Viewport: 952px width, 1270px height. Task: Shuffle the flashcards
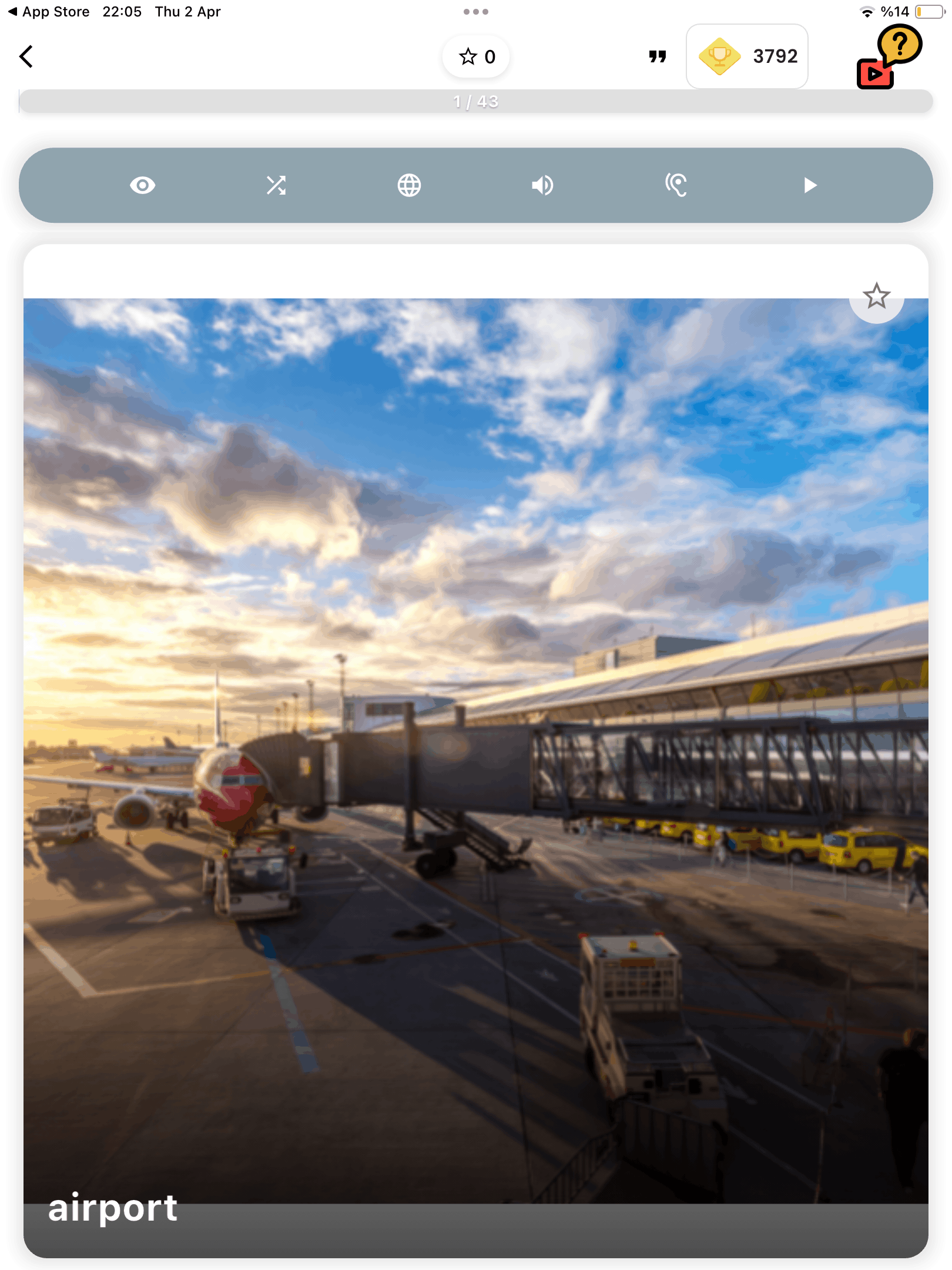276,185
